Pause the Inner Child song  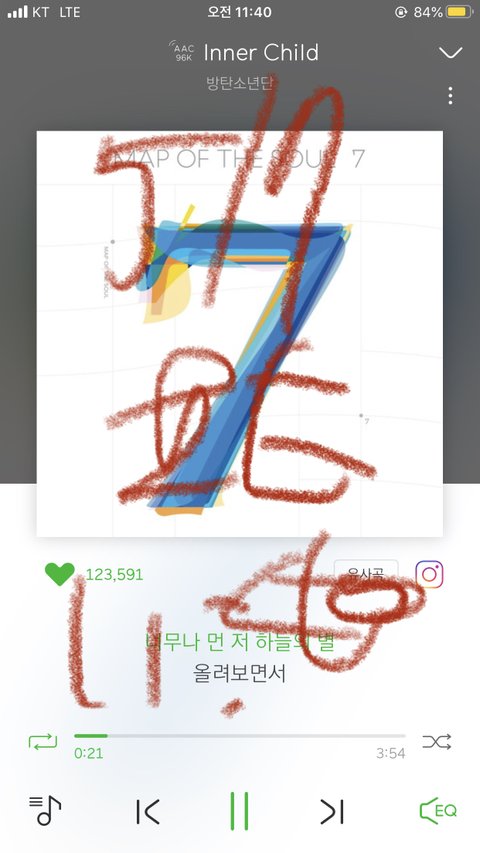click(239, 811)
